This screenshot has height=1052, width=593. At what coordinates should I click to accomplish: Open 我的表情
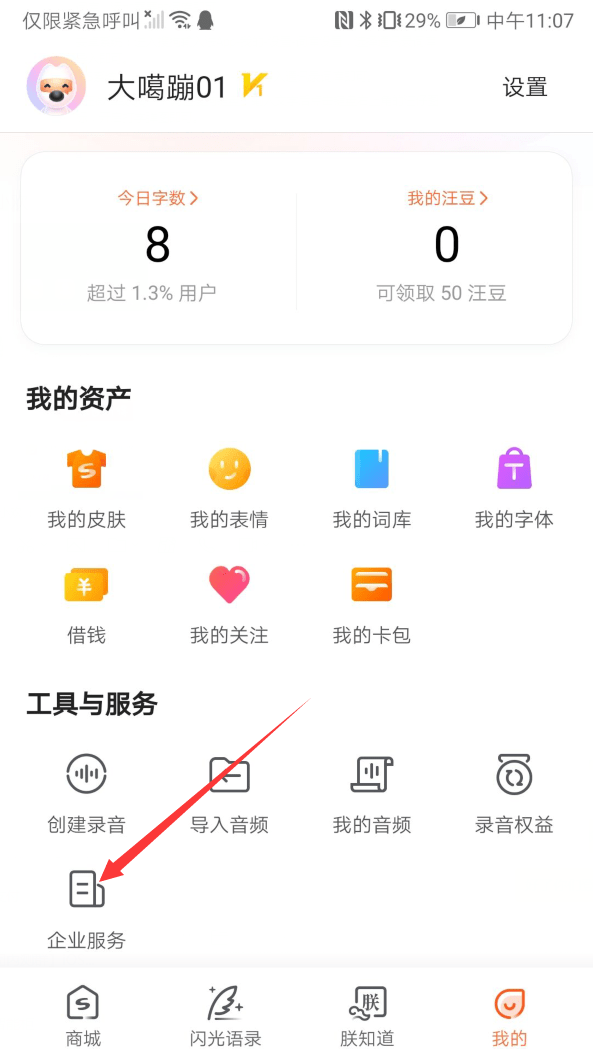pos(229,488)
